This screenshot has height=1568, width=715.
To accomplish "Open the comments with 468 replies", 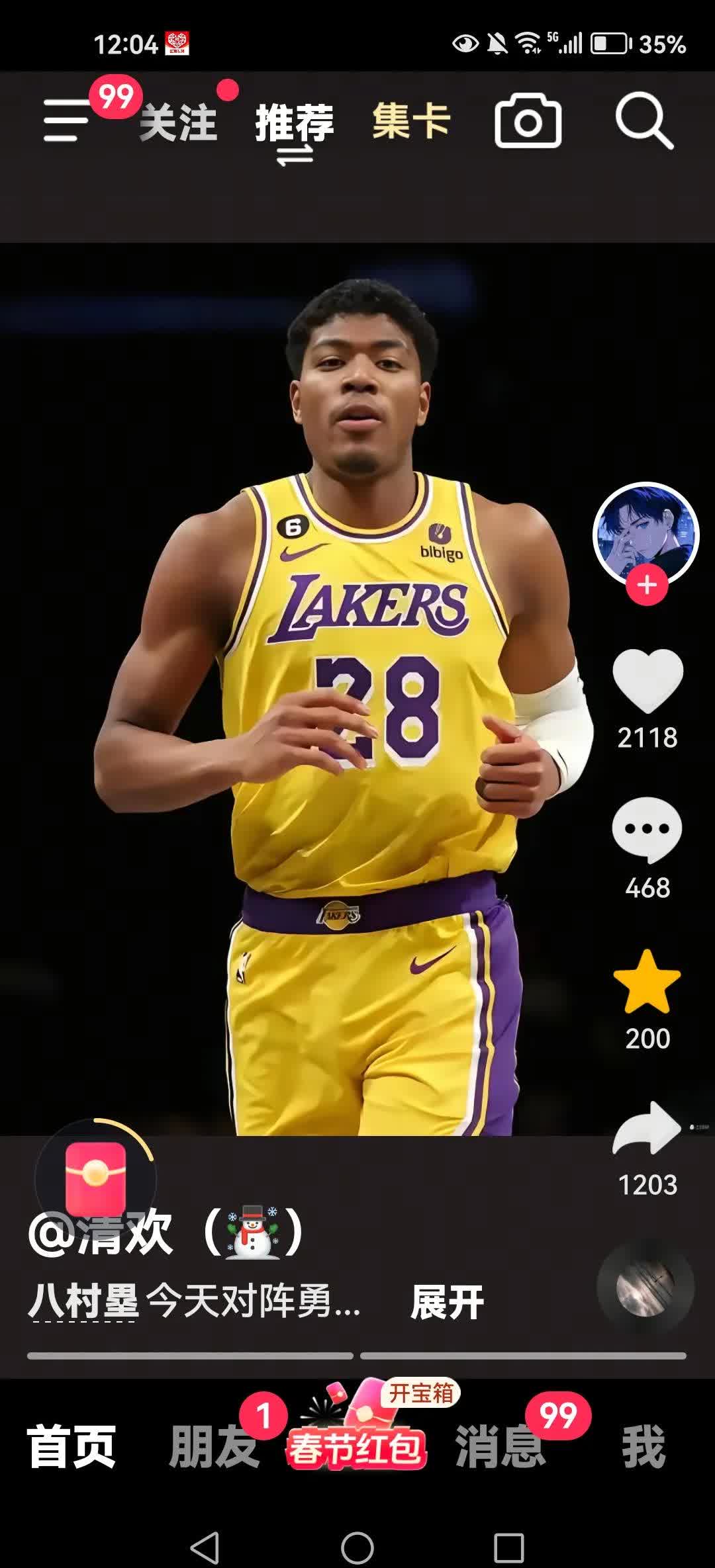I will (647, 830).
